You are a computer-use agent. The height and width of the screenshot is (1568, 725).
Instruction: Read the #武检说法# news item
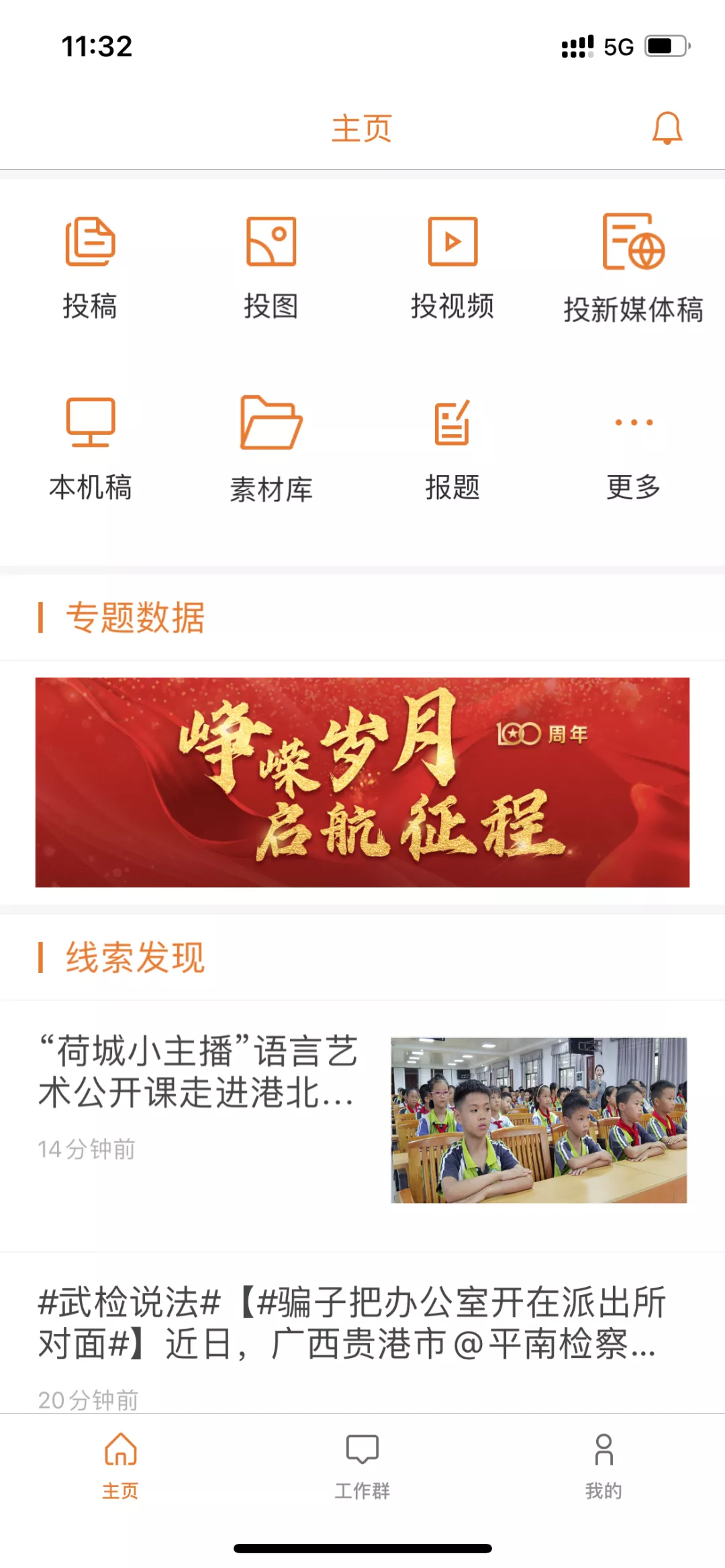pyautogui.click(x=352, y=1323)
